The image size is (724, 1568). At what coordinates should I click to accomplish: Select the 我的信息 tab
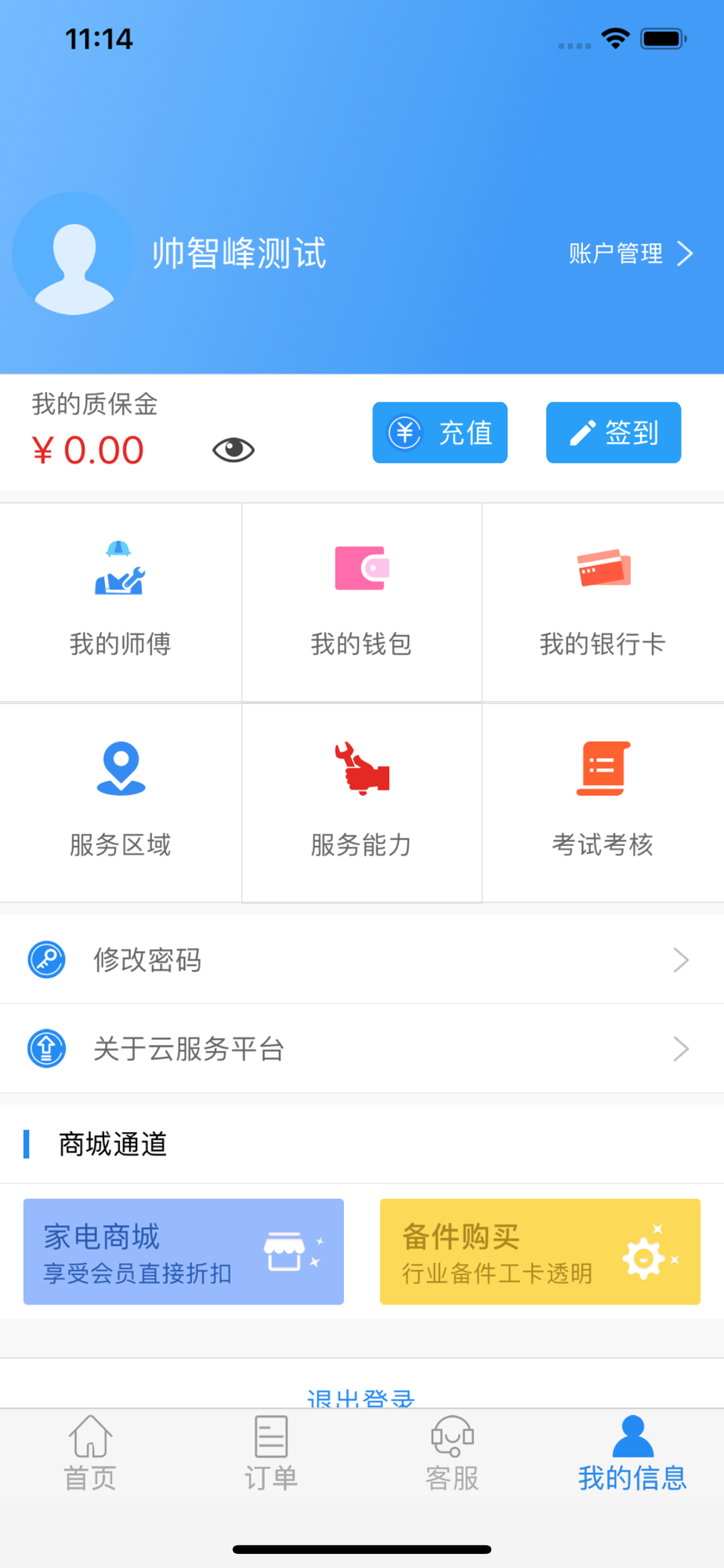(x=632, y=1454)
